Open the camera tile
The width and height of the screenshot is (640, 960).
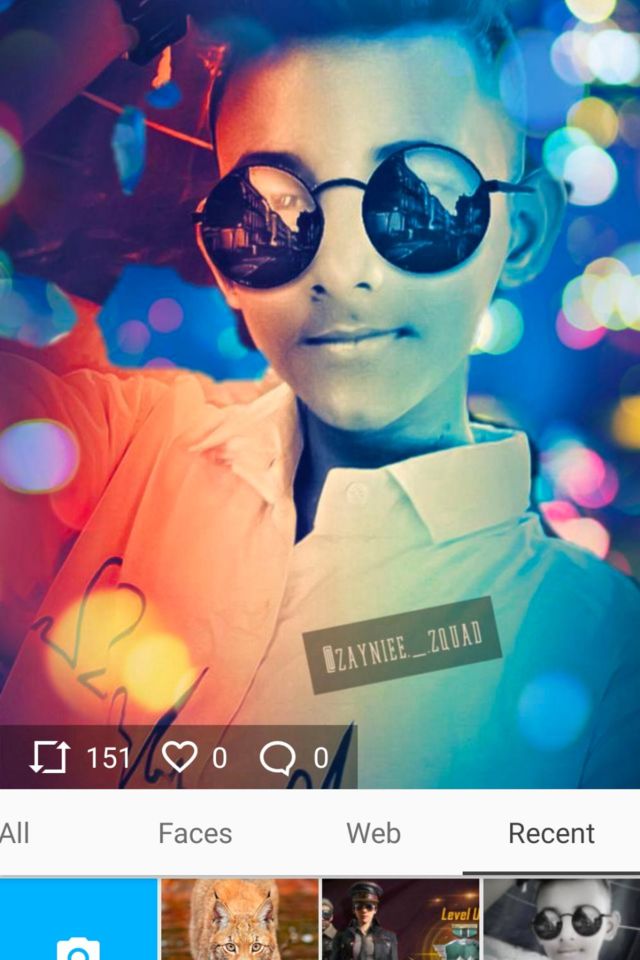(x=78, y=920)
